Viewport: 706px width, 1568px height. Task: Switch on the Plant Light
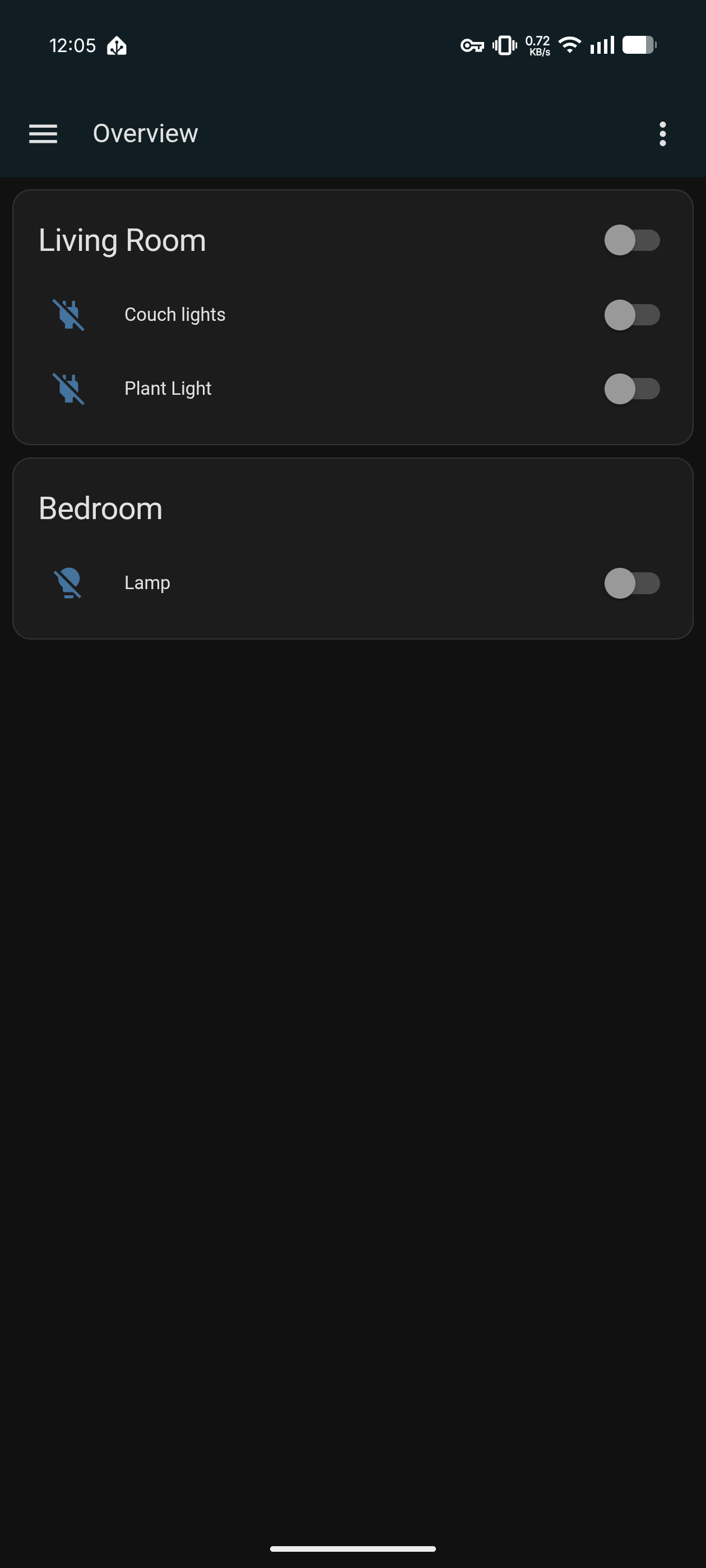tap(631, 389)
